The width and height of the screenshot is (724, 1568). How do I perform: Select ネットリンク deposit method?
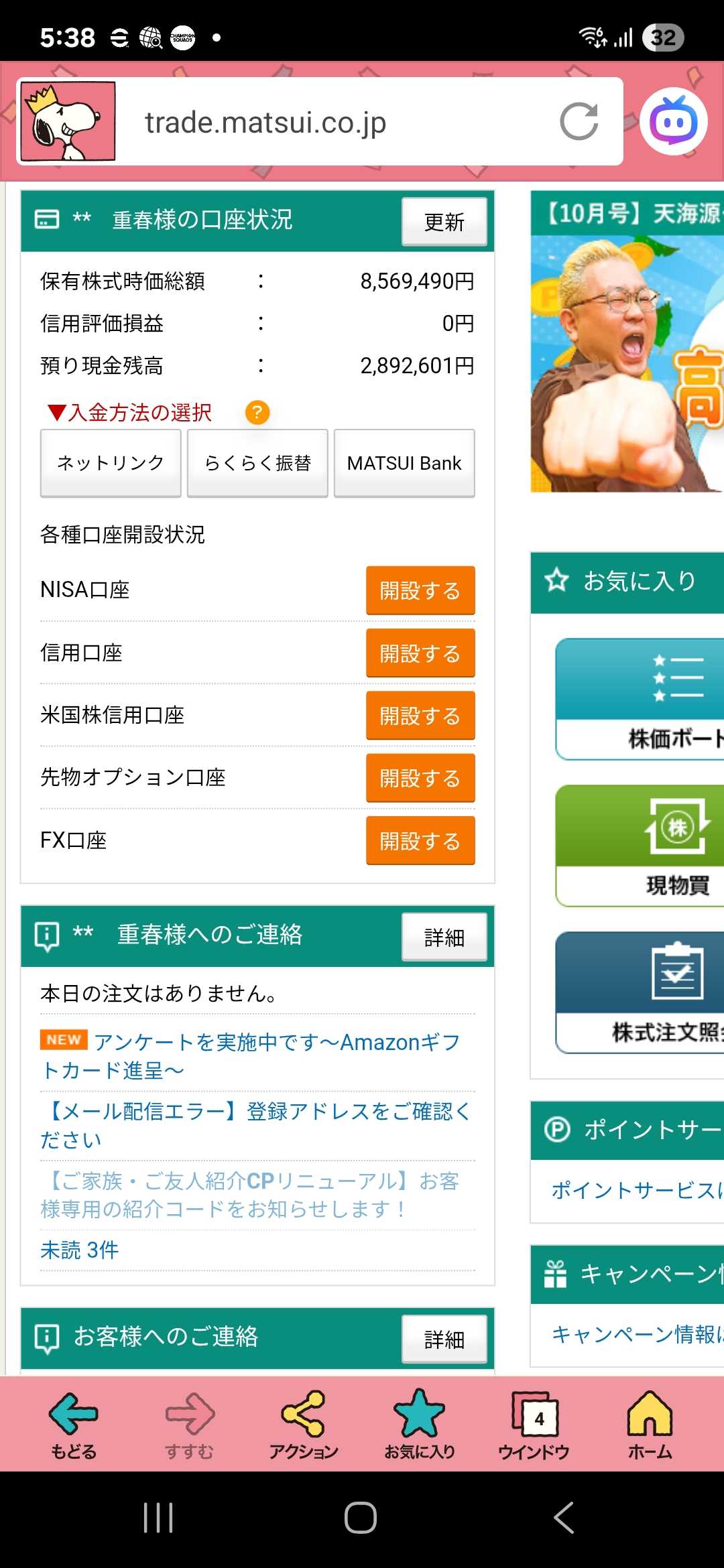[x=111, y=463]
